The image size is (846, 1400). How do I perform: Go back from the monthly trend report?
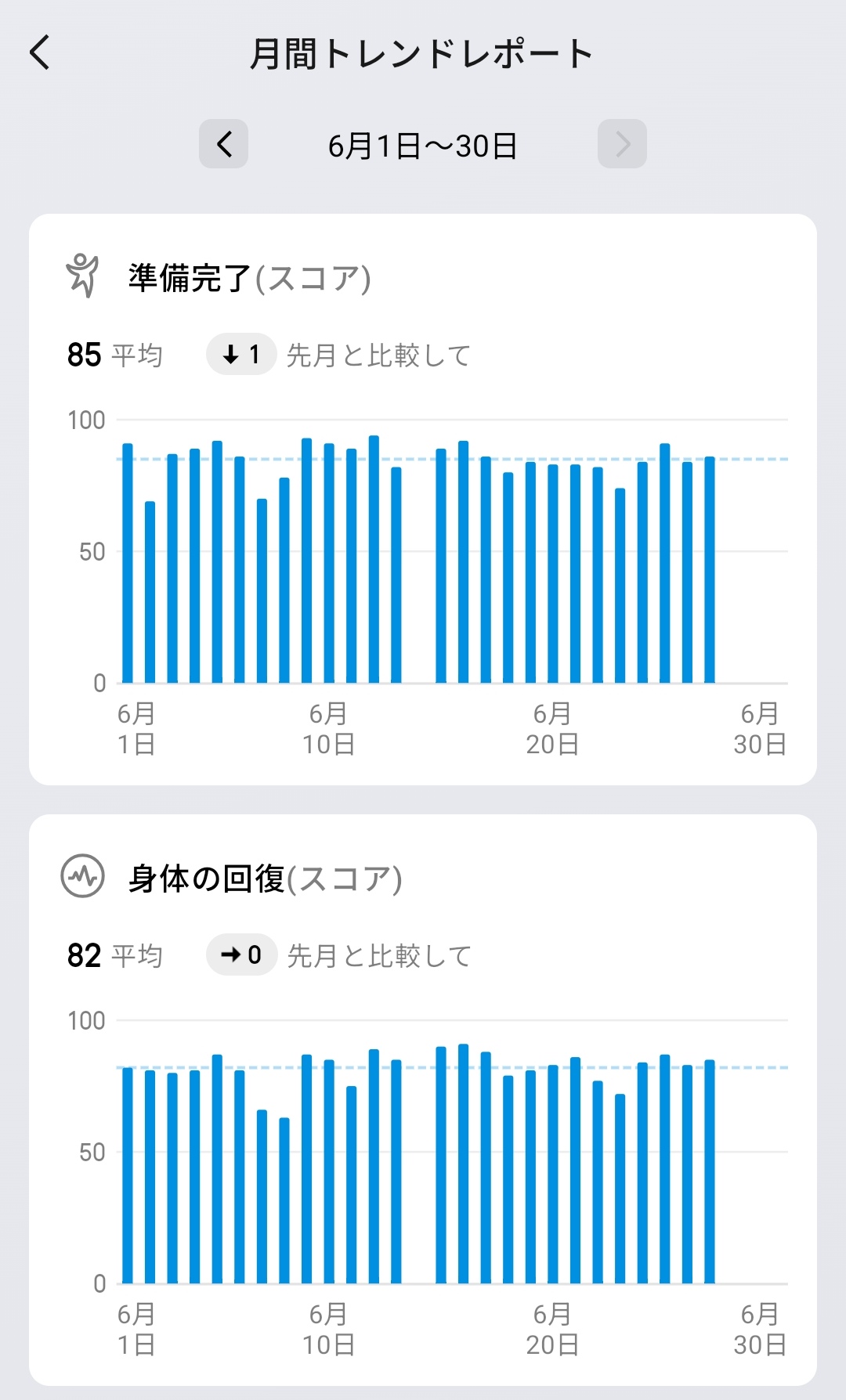41,53
